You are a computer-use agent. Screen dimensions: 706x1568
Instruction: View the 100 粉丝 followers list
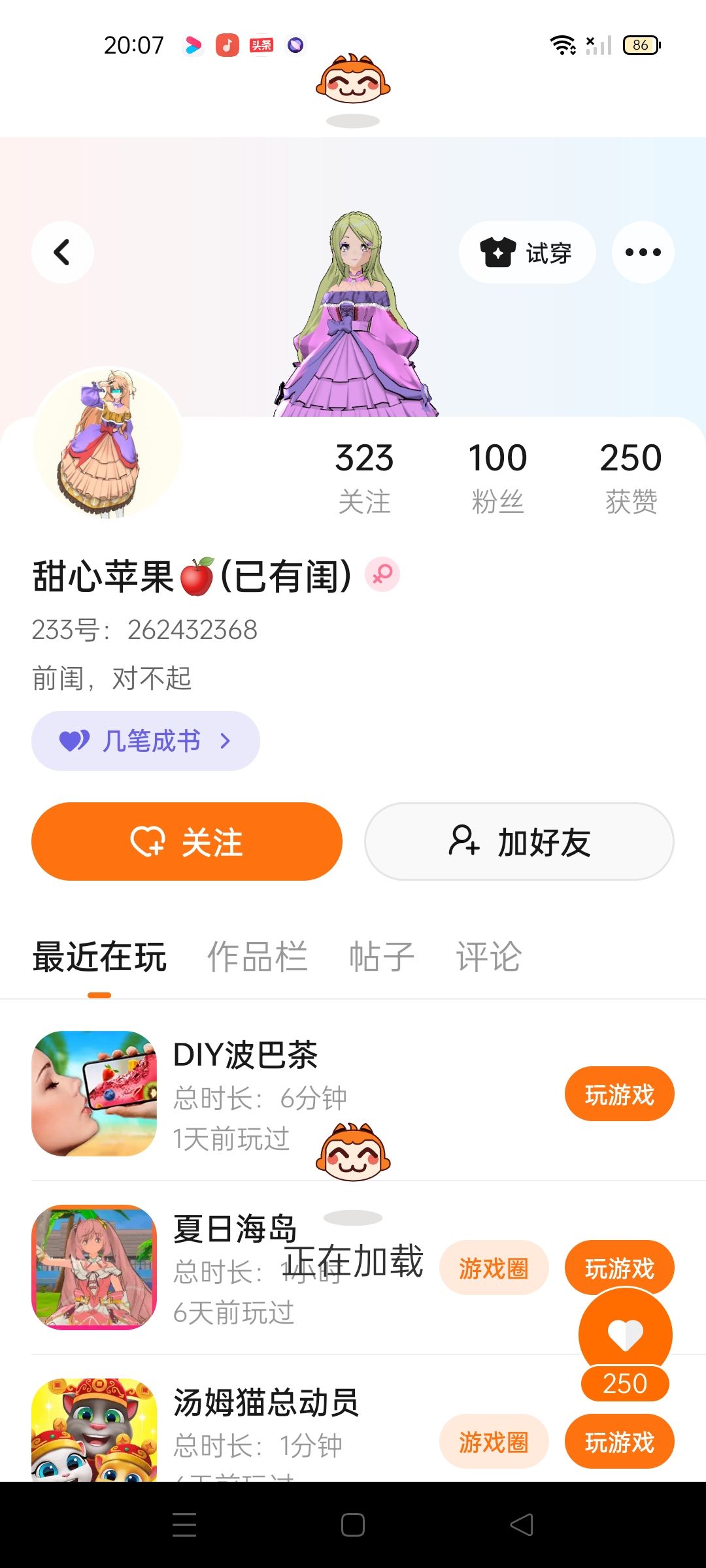497,476
